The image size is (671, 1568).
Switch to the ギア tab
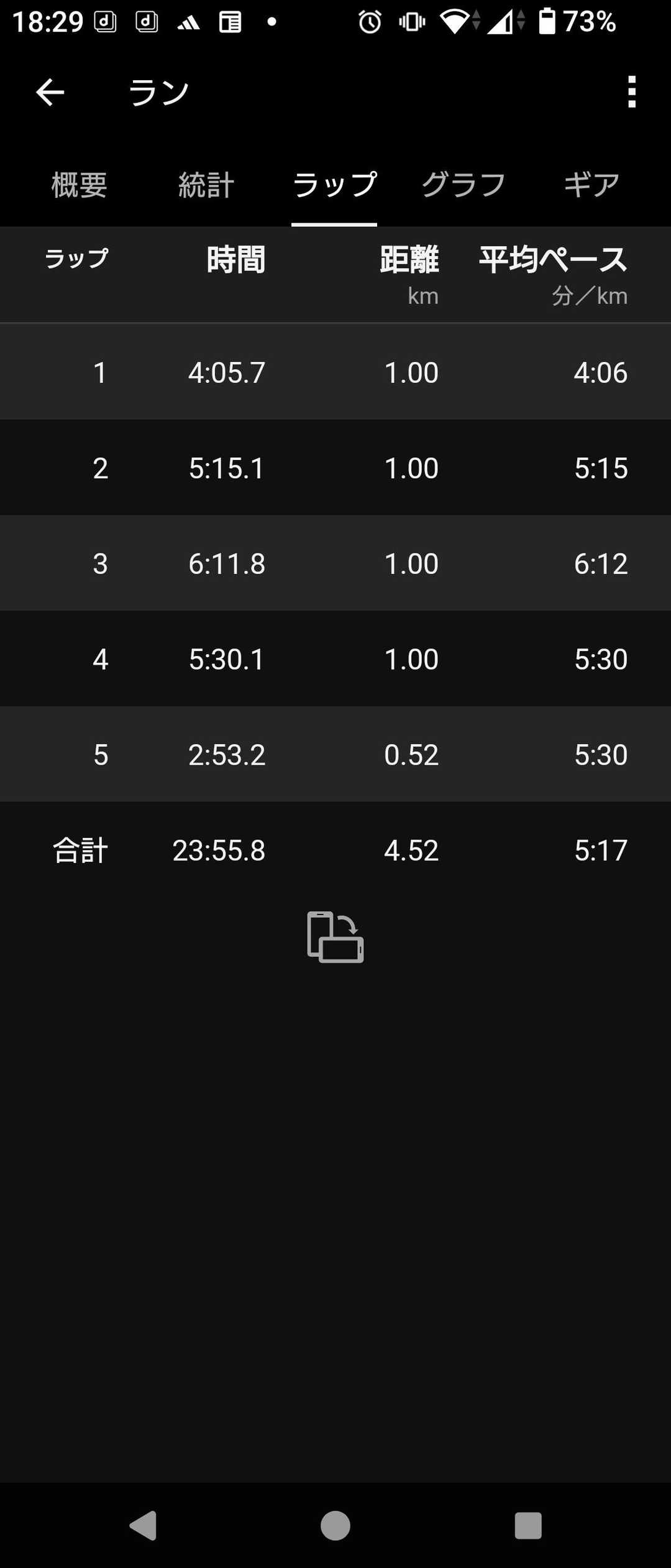point(591,185)
